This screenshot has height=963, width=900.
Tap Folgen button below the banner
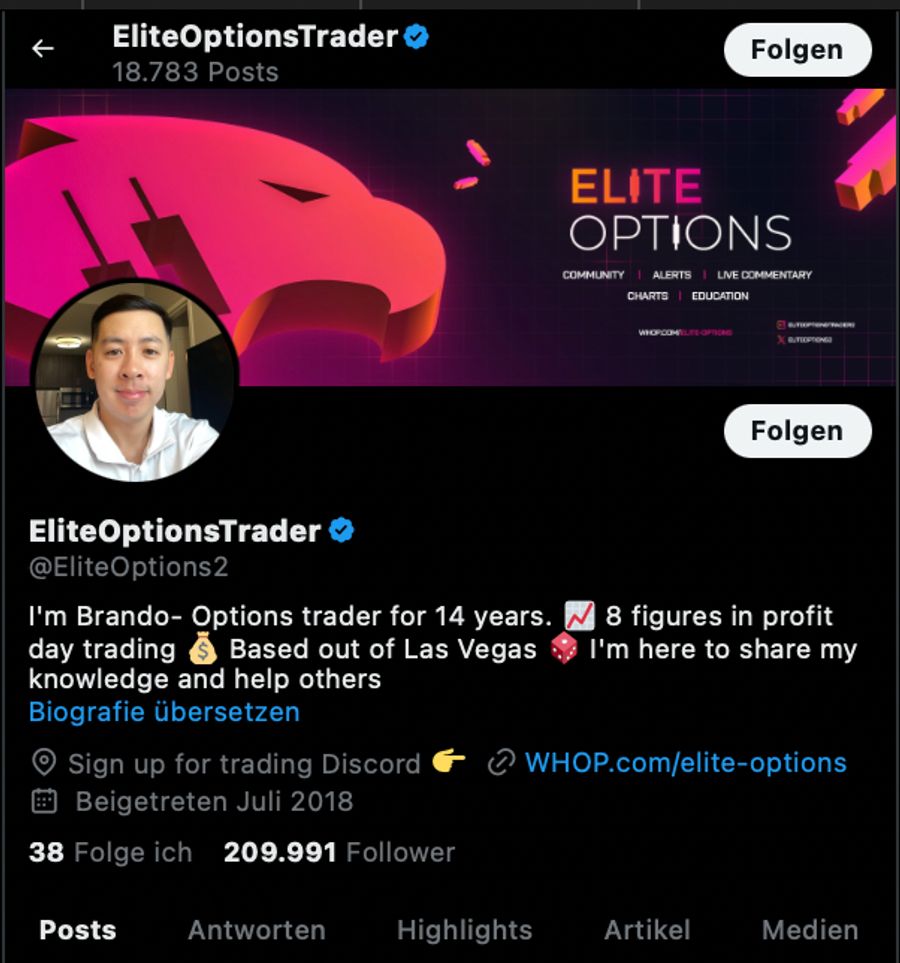pos(797,431)
